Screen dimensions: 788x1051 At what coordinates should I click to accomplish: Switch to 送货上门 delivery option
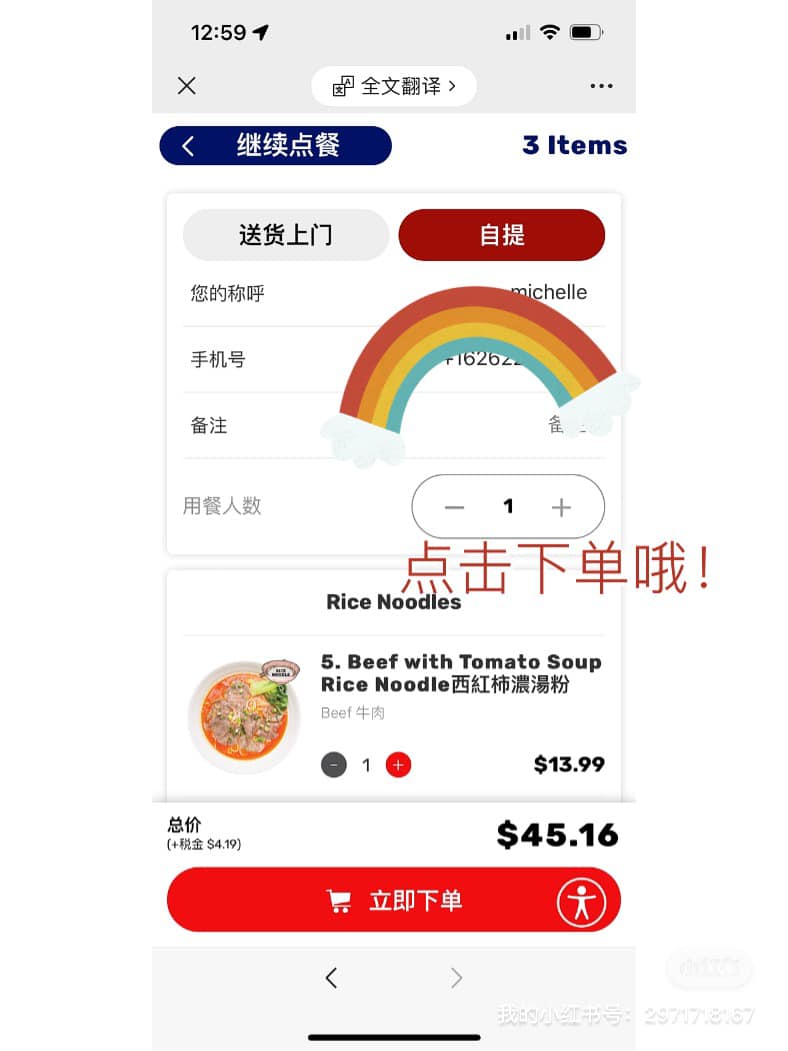[285, 235]
